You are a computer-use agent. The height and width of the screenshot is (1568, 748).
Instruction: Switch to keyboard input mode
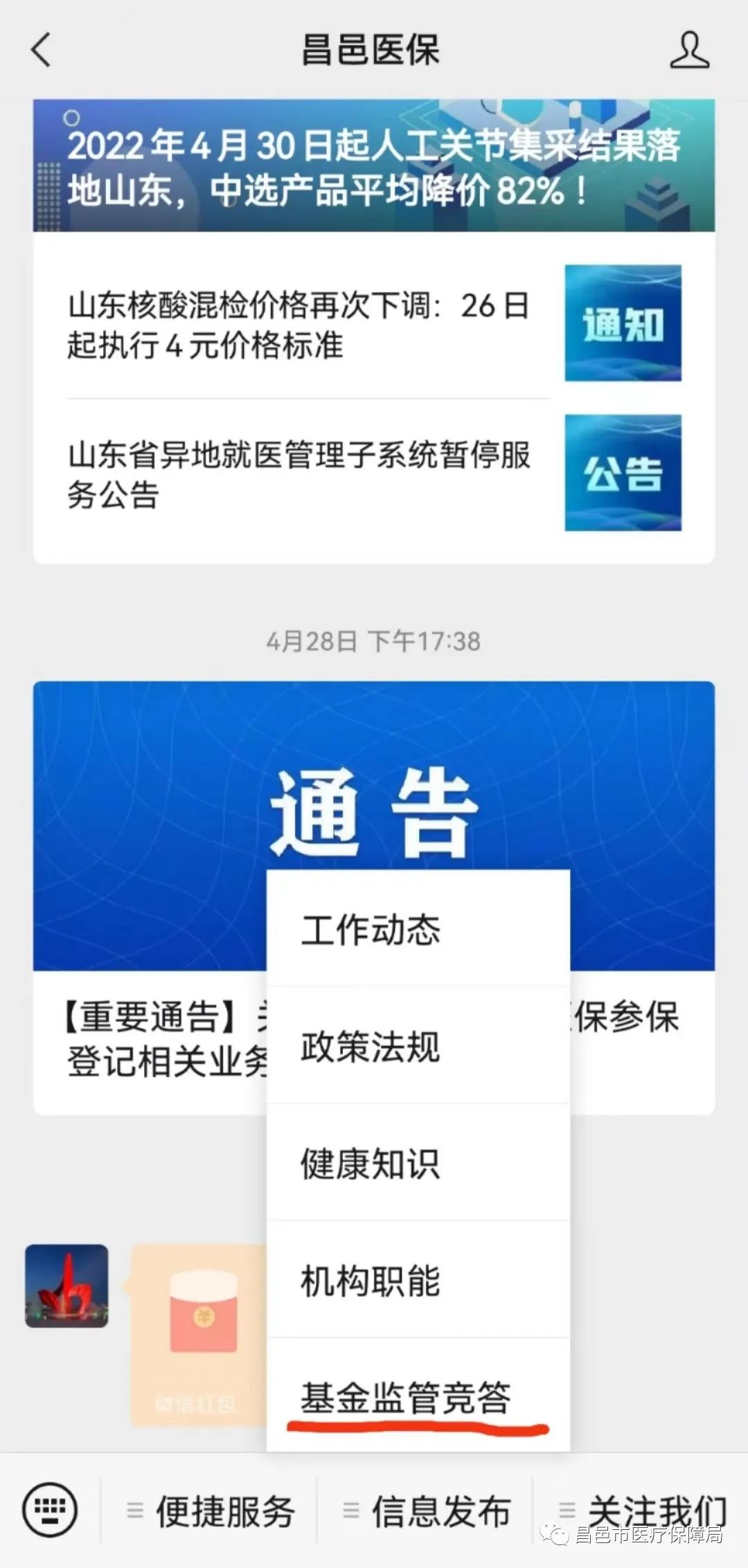[x=50, y=1509]
